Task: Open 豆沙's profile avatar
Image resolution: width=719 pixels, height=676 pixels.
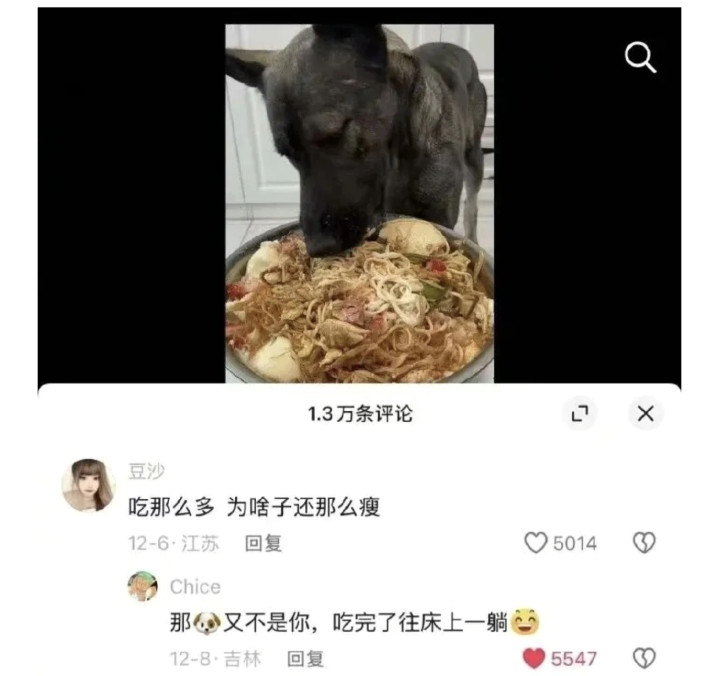Action: click(x=88, y=485)
